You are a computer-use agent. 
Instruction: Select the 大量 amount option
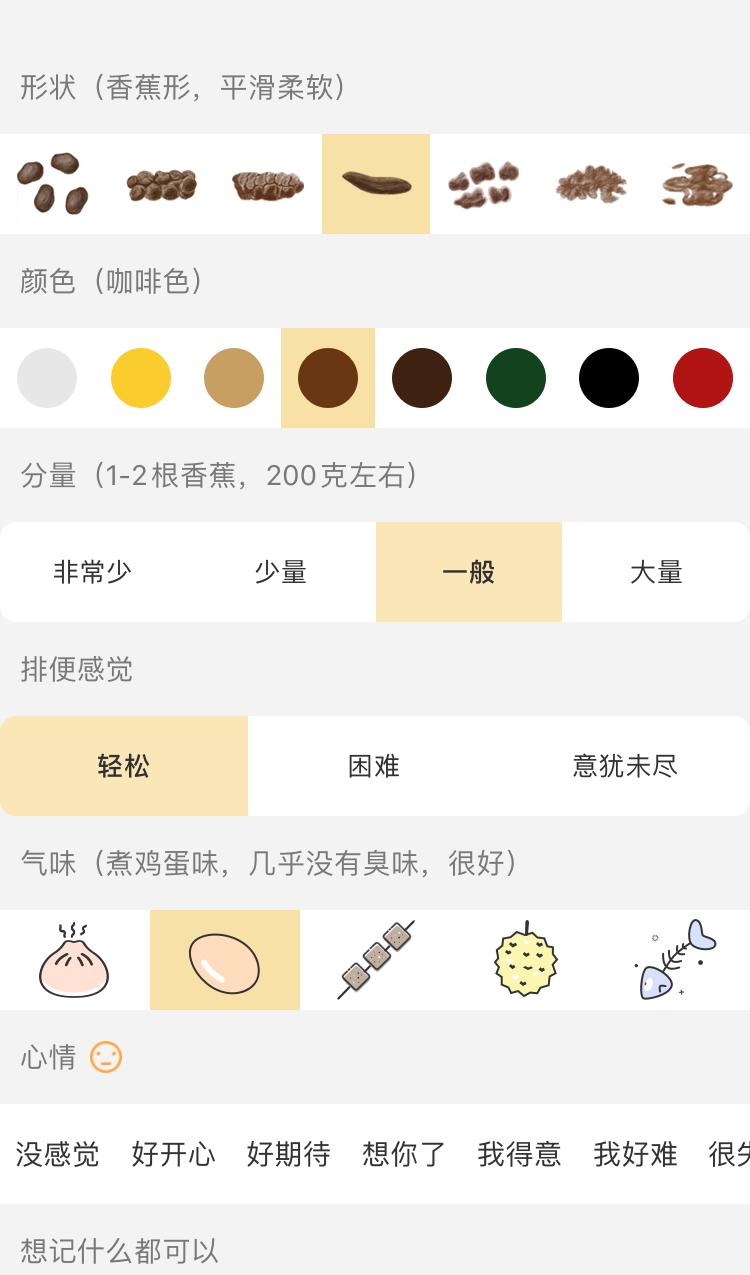(x=656, y=572)
